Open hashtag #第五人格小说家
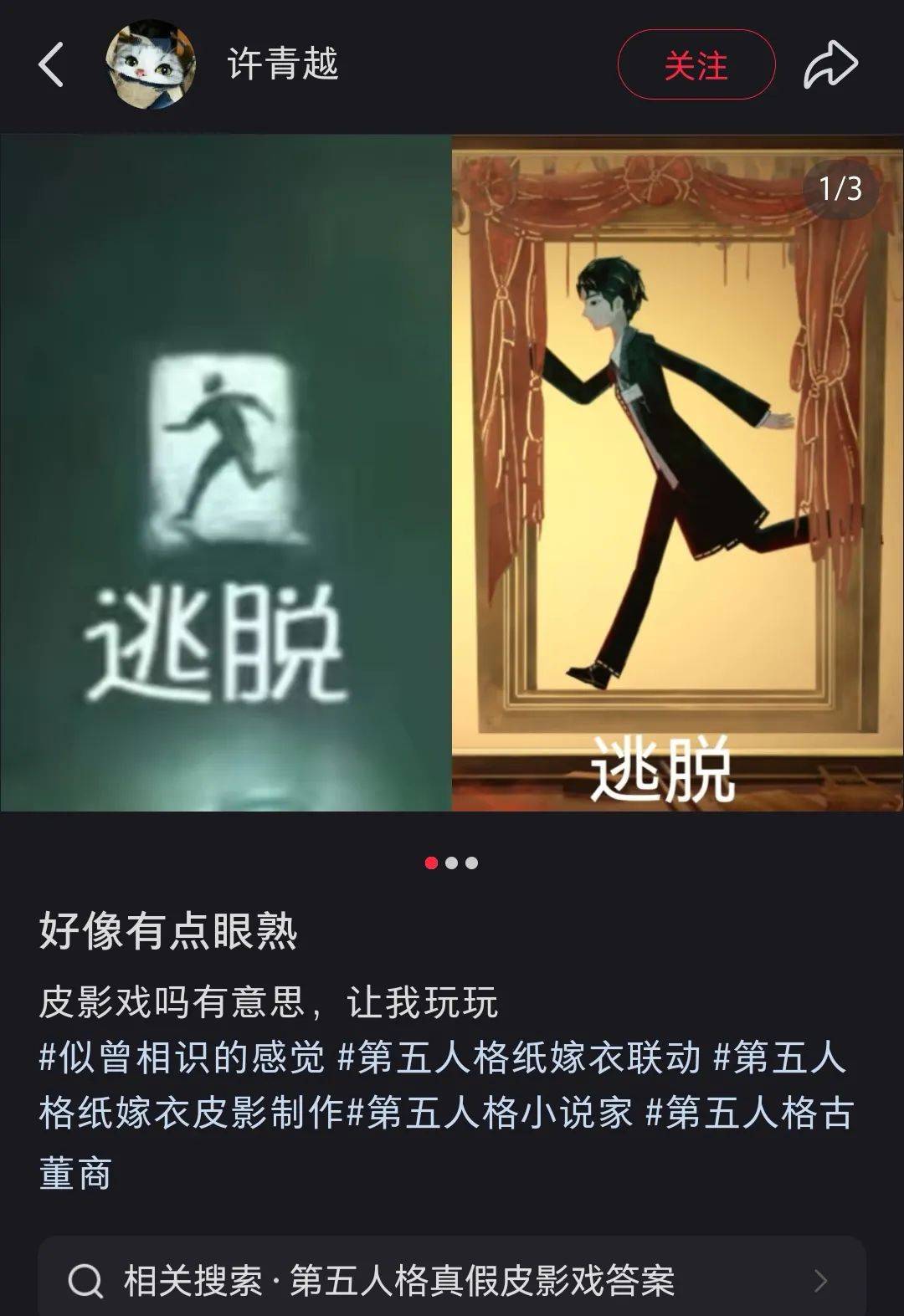The height and width of the screenshot is (1316, 904). pyautogui.click(x=491, y=1114)
